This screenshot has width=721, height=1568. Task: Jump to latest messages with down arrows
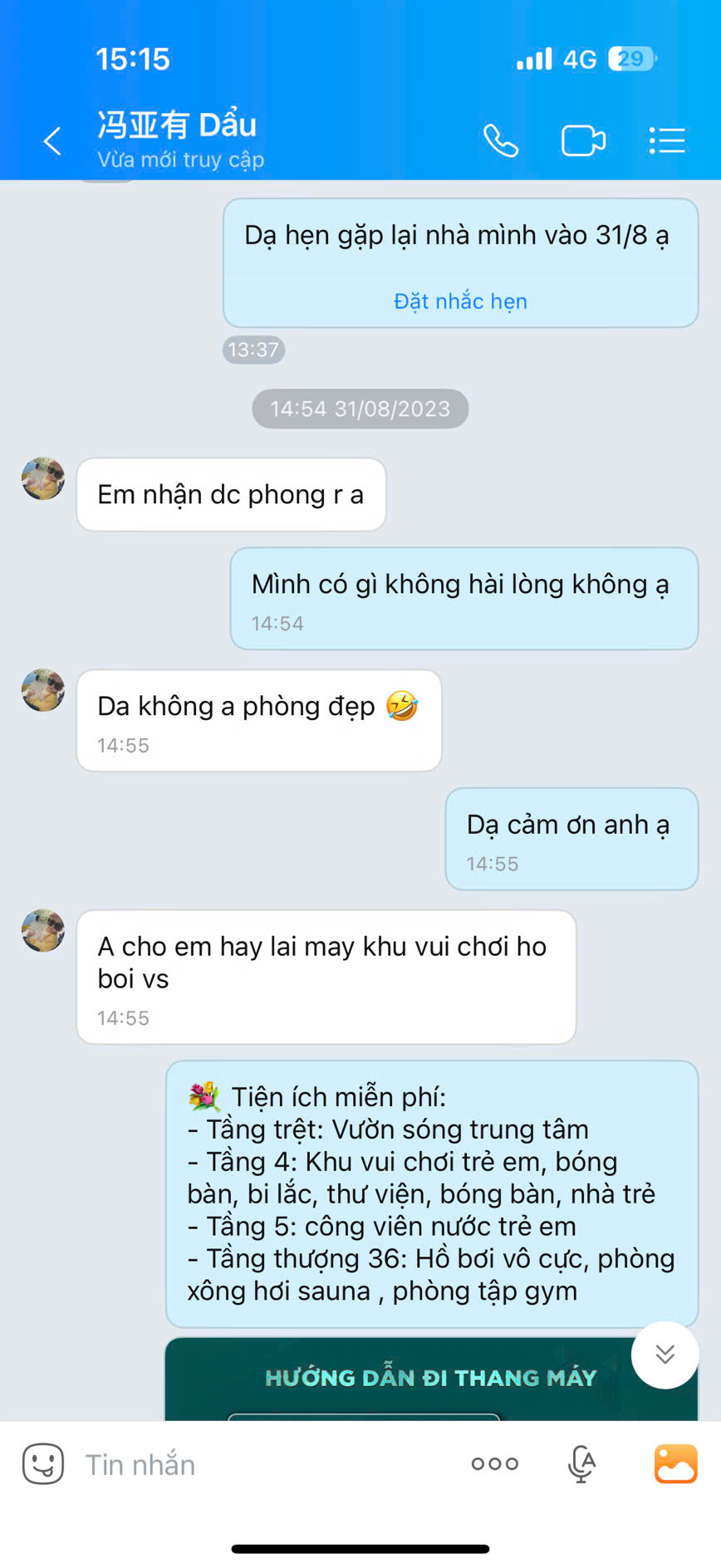[x=665, y=1355]
